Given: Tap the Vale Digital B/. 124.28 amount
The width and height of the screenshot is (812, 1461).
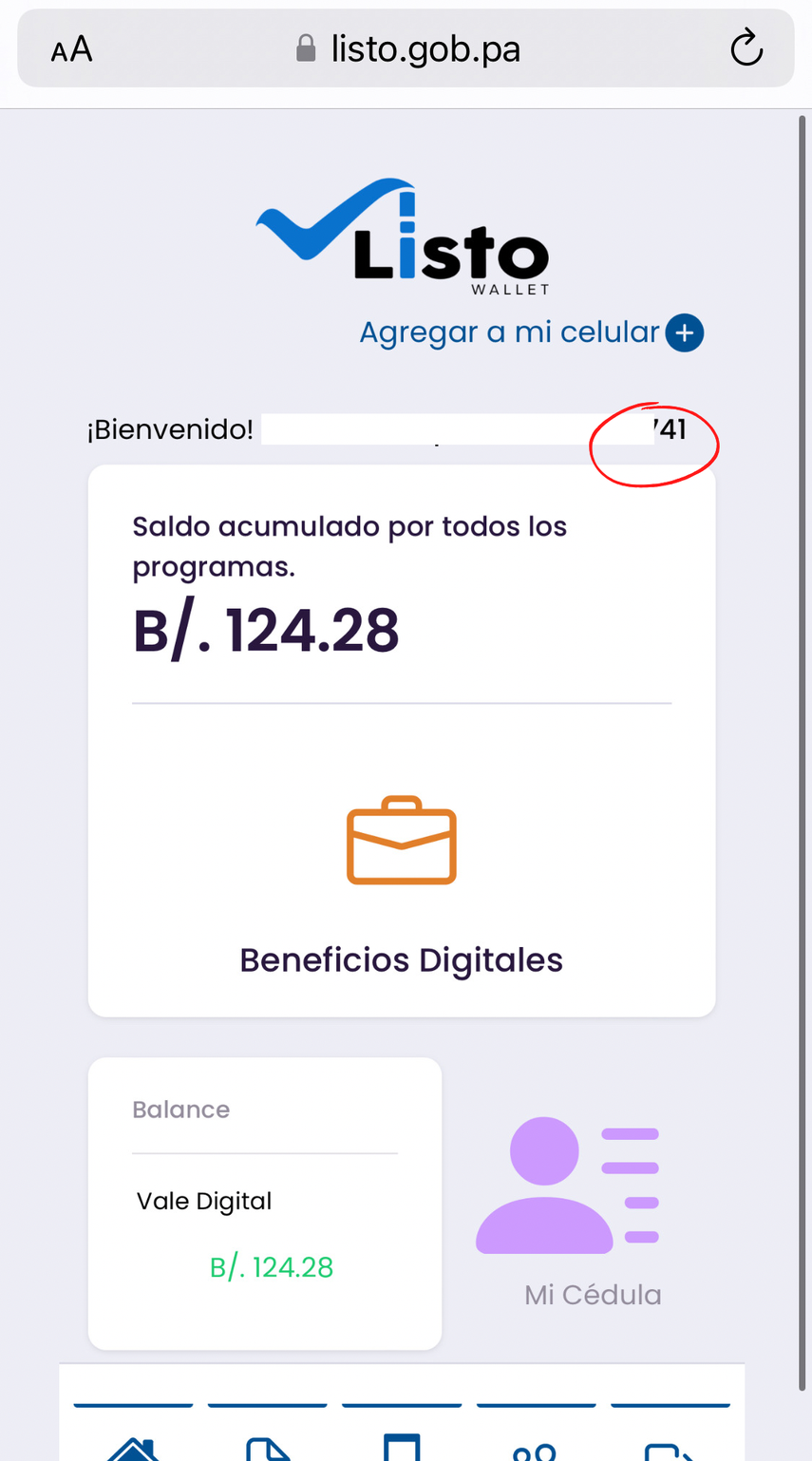Looking at the screenshot, I should pos(271,1266).
